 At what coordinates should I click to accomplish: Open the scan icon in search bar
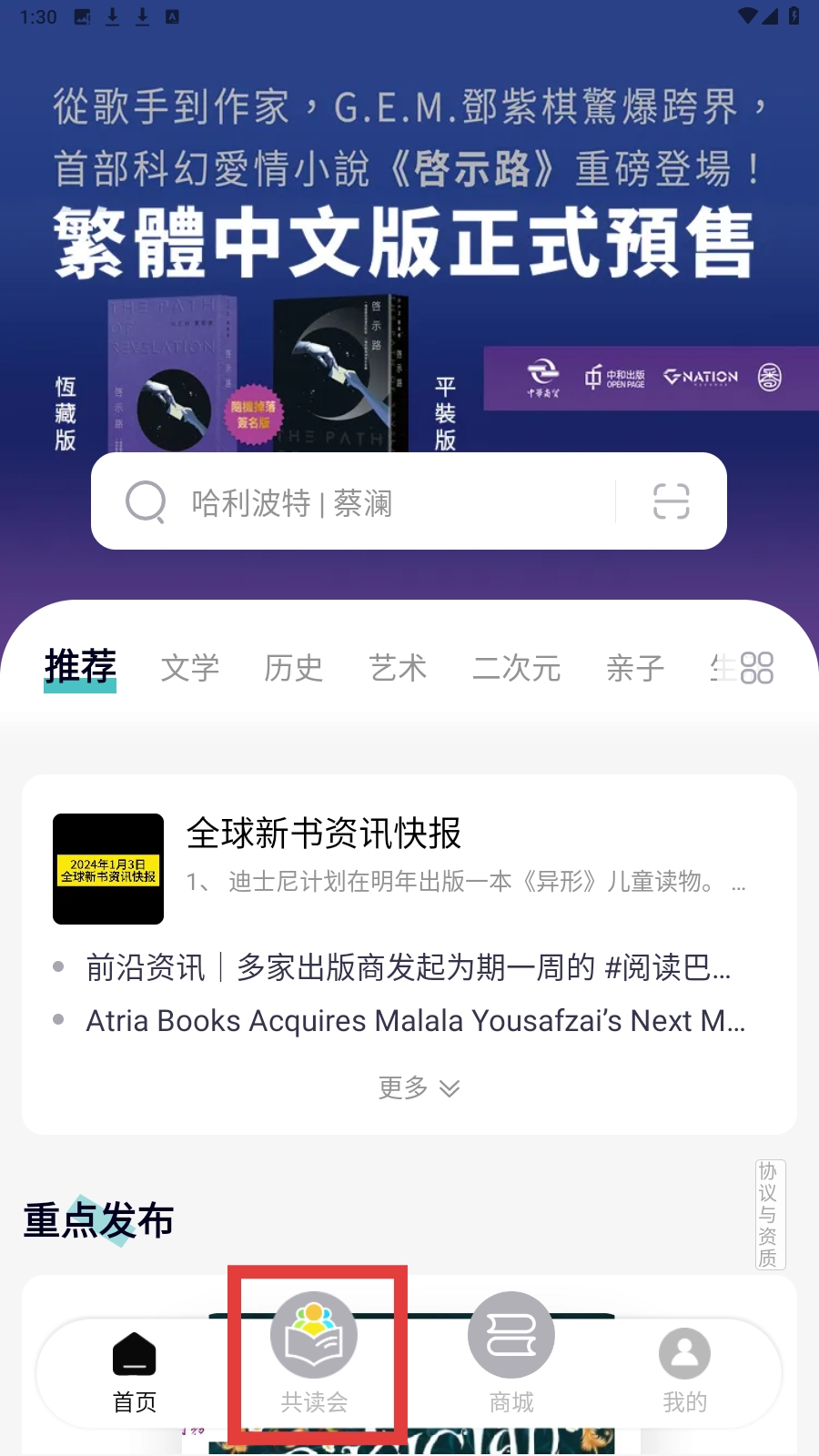672,502
